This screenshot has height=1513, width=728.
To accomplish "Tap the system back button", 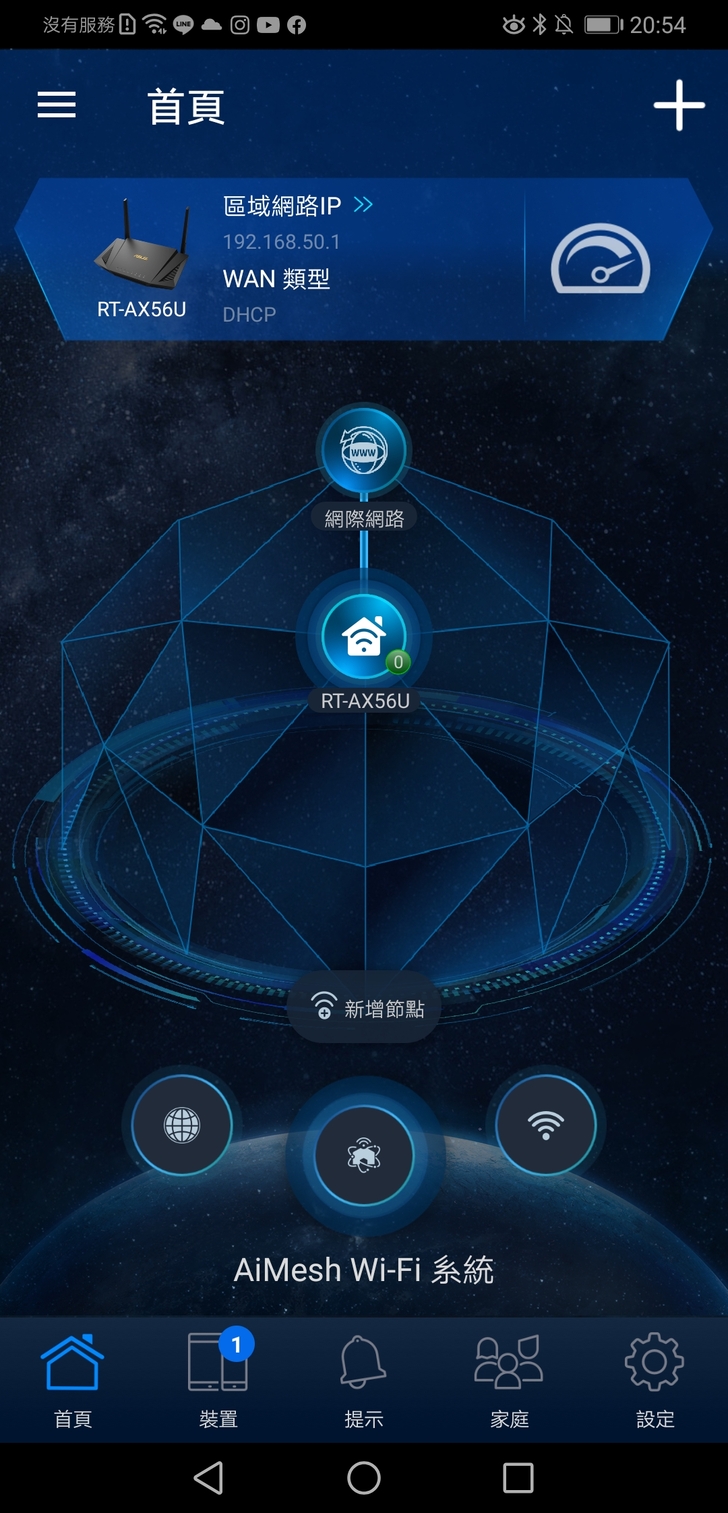I will click(x=208, y=1477).
